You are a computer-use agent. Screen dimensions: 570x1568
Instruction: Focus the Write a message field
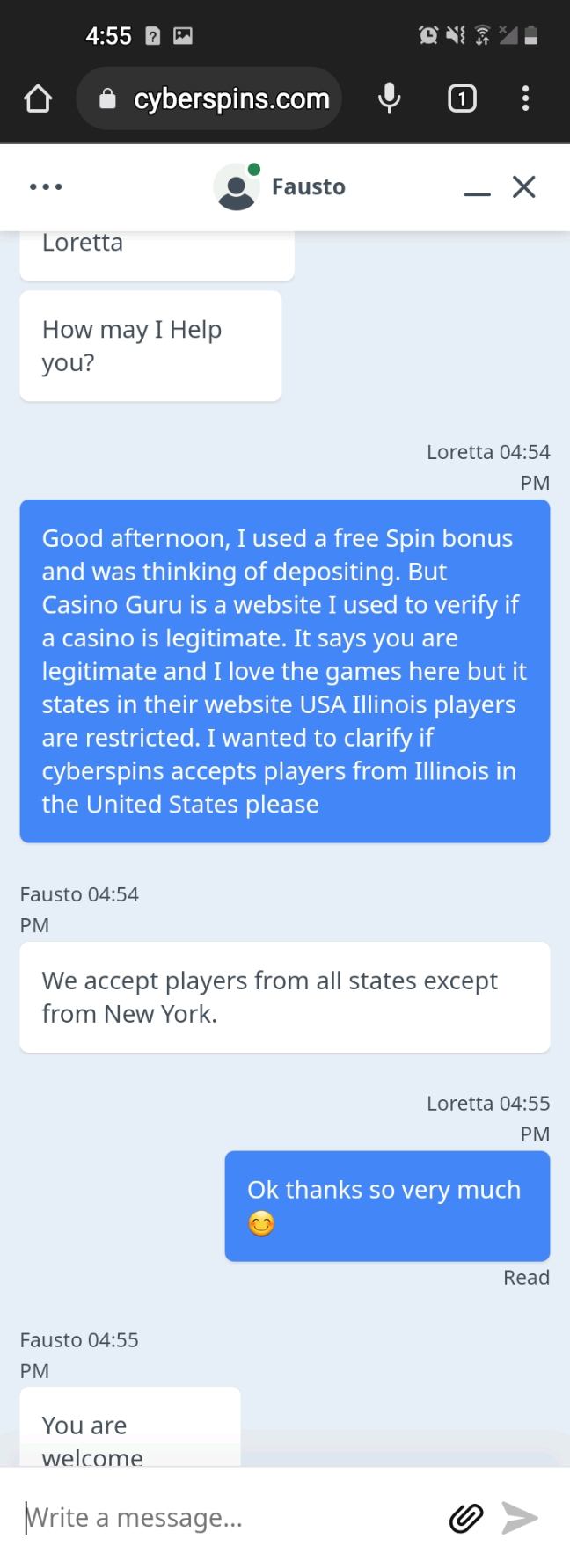tap(220, 1517)
